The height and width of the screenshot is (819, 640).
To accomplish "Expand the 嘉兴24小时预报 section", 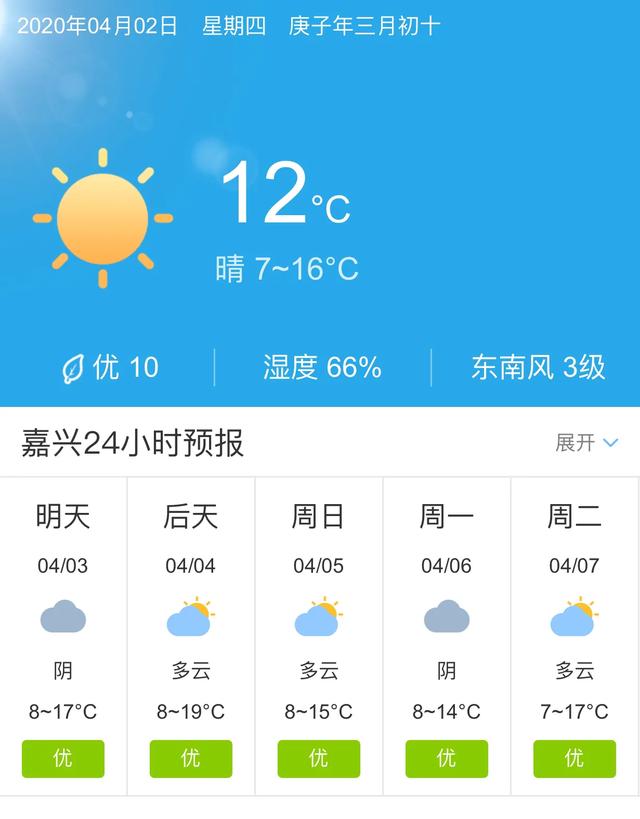I will [587, 443].
